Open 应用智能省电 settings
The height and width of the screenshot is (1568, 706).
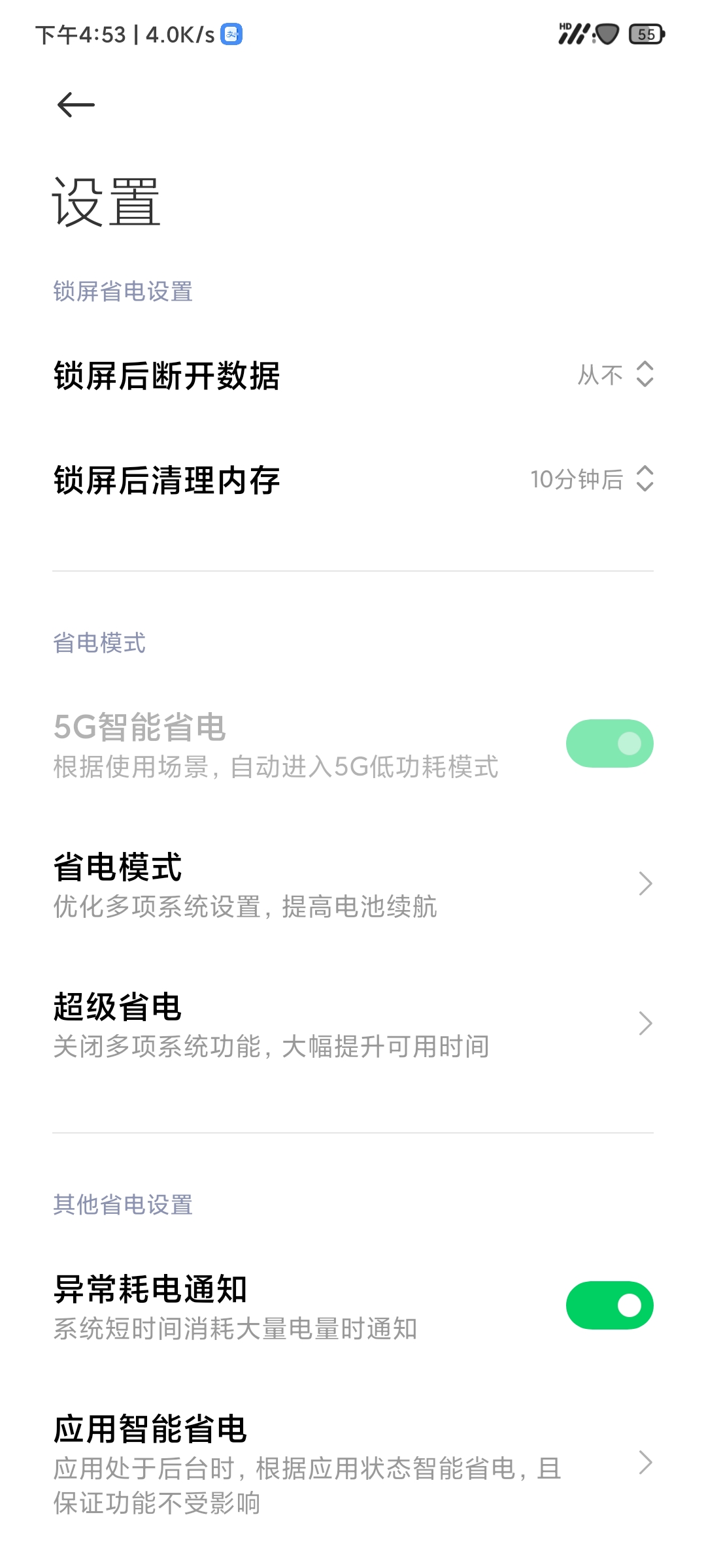(353, 1463)
